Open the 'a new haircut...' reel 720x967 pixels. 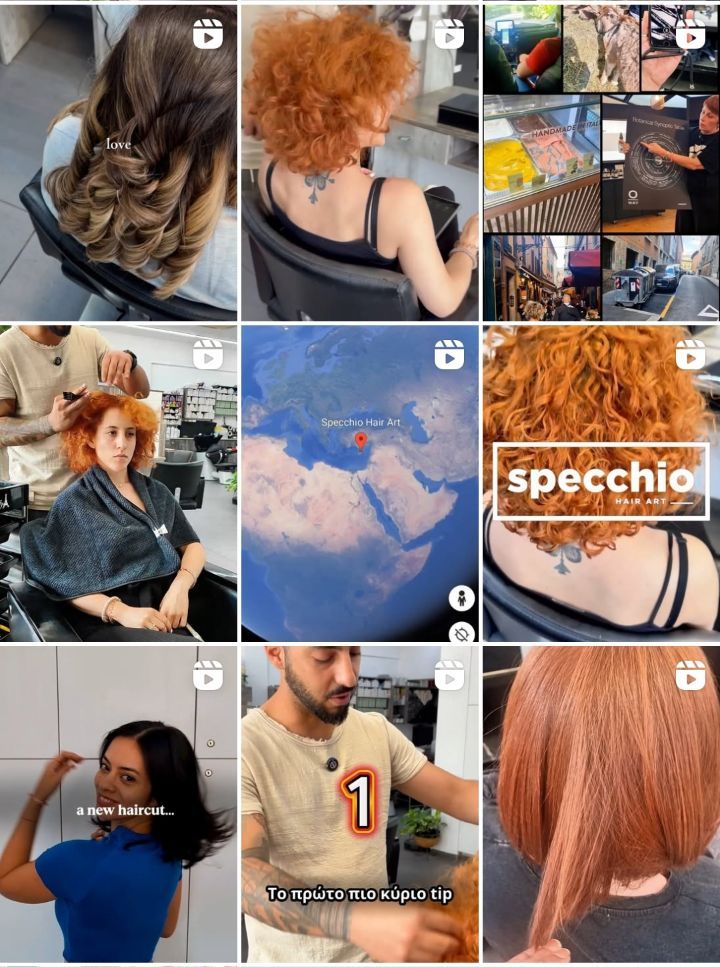pyautogui.click(x=118, y=804)
